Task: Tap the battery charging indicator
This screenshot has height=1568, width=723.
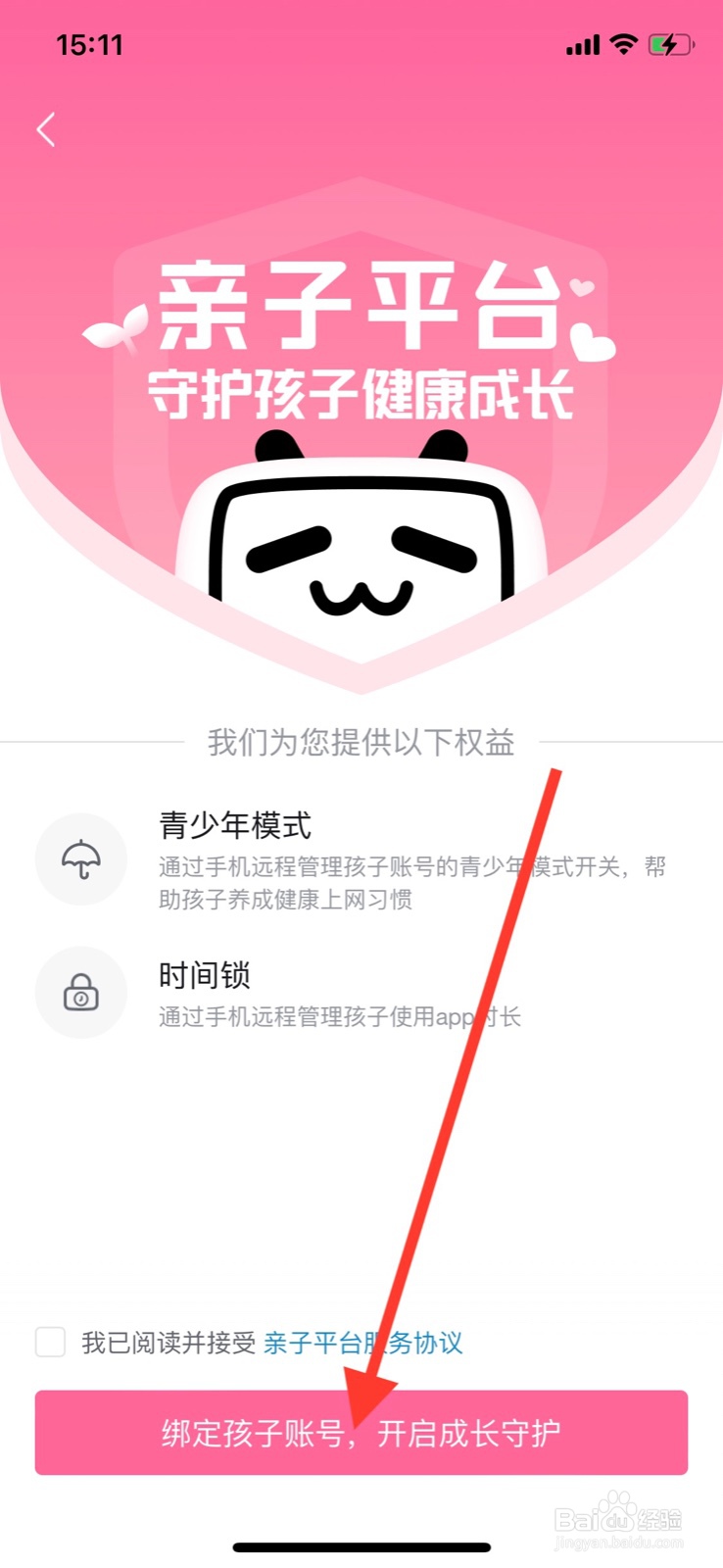Action: [x=670, y=43]
